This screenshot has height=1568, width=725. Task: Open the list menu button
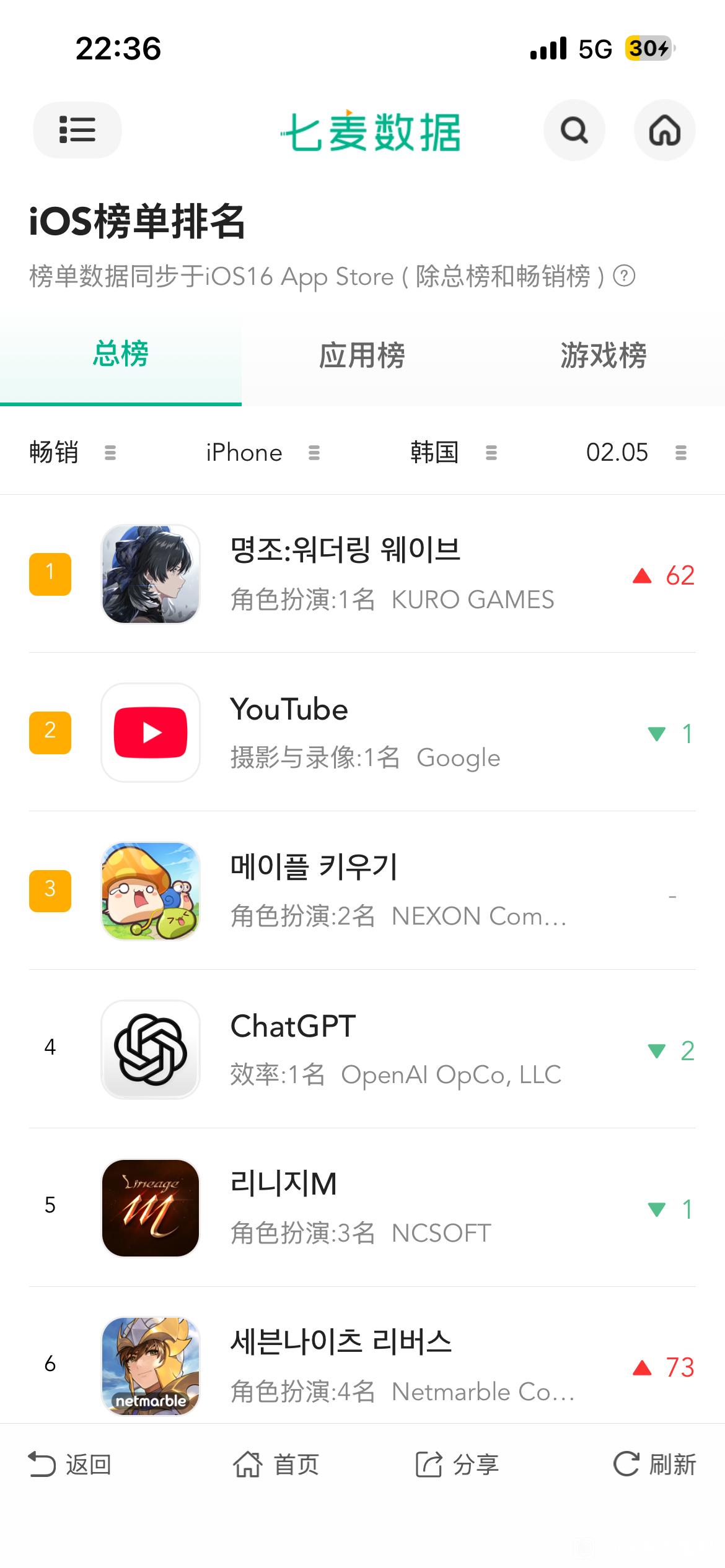[x=77, y=130]
